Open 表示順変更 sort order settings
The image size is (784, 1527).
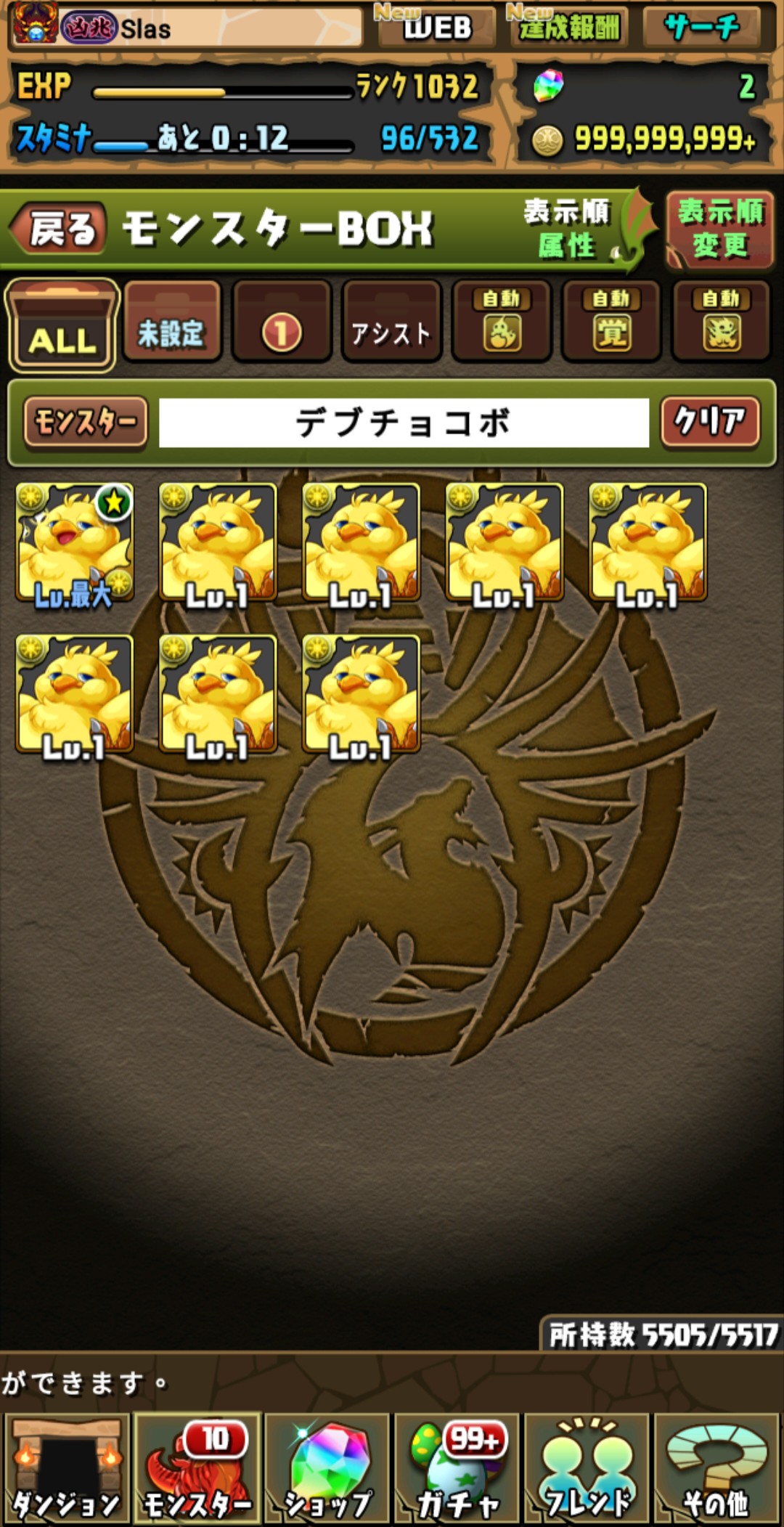click(719, 229)
